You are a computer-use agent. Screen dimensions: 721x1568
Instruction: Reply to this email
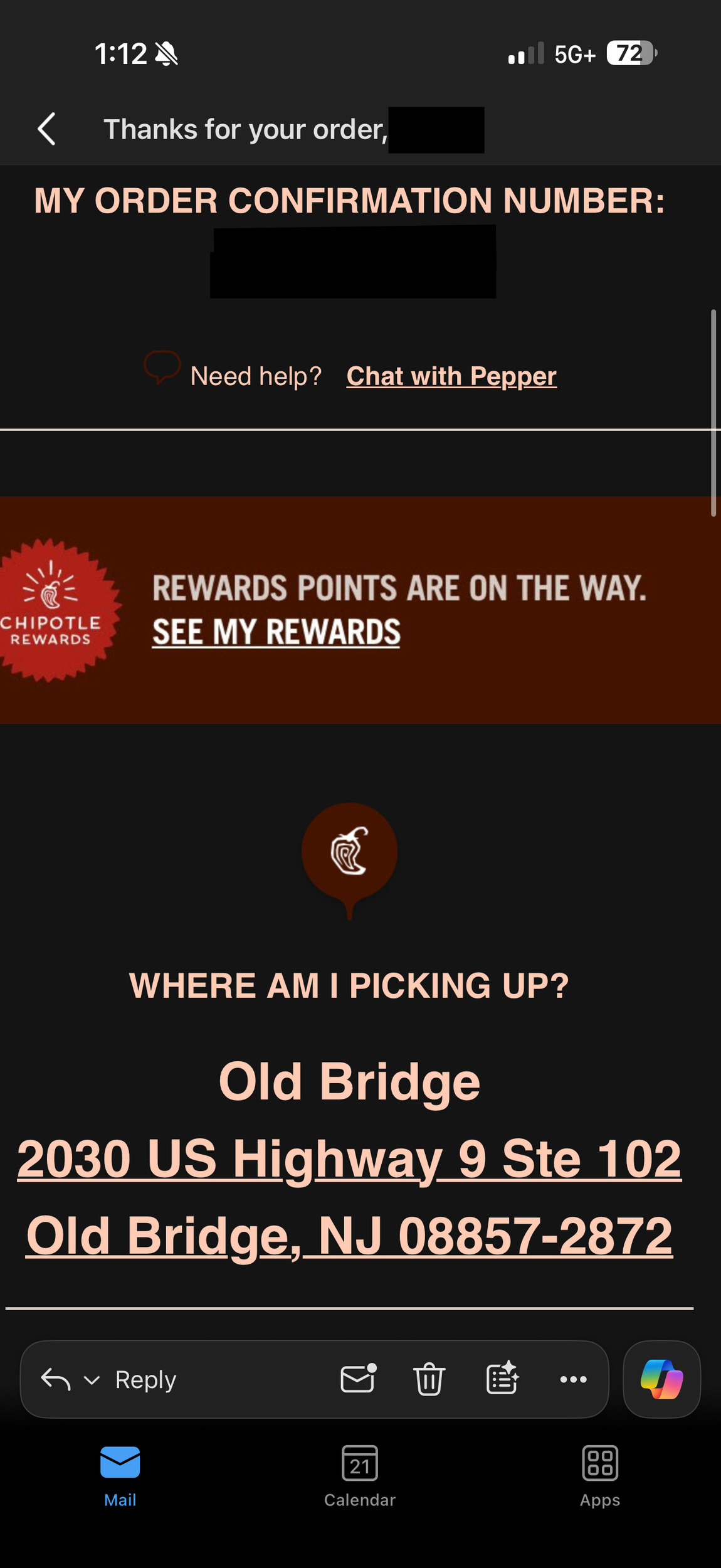coord(145,1379)
